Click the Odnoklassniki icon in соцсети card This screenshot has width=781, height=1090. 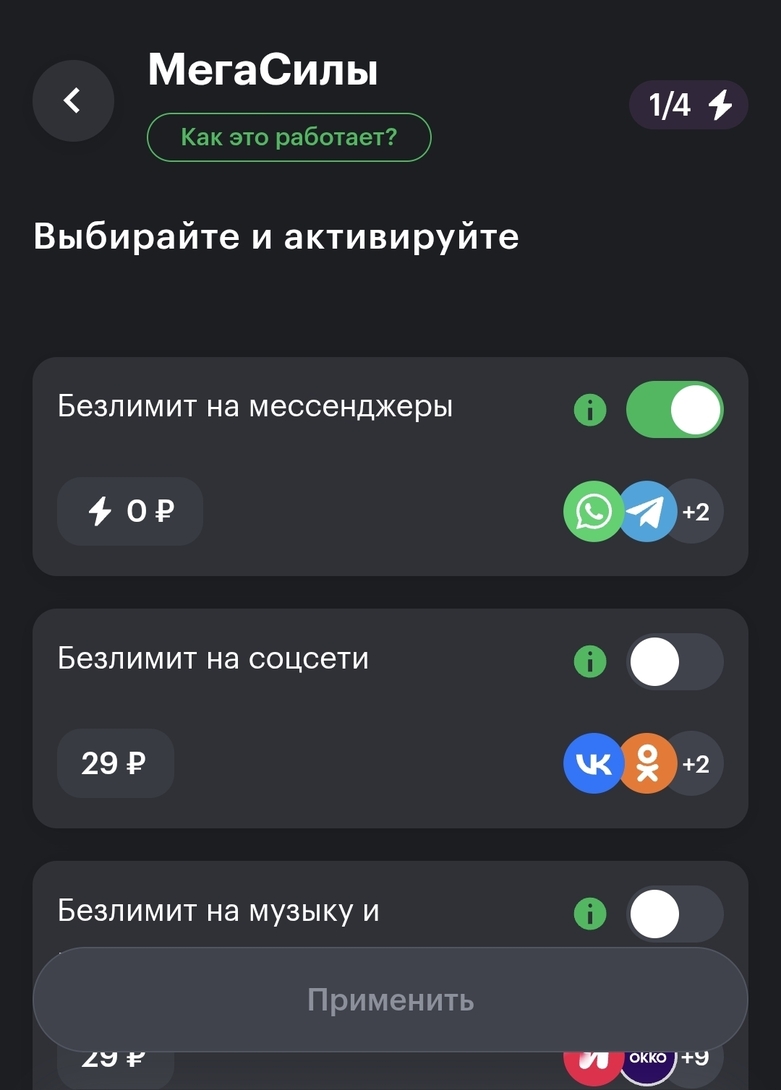click(x=648, y=763)
